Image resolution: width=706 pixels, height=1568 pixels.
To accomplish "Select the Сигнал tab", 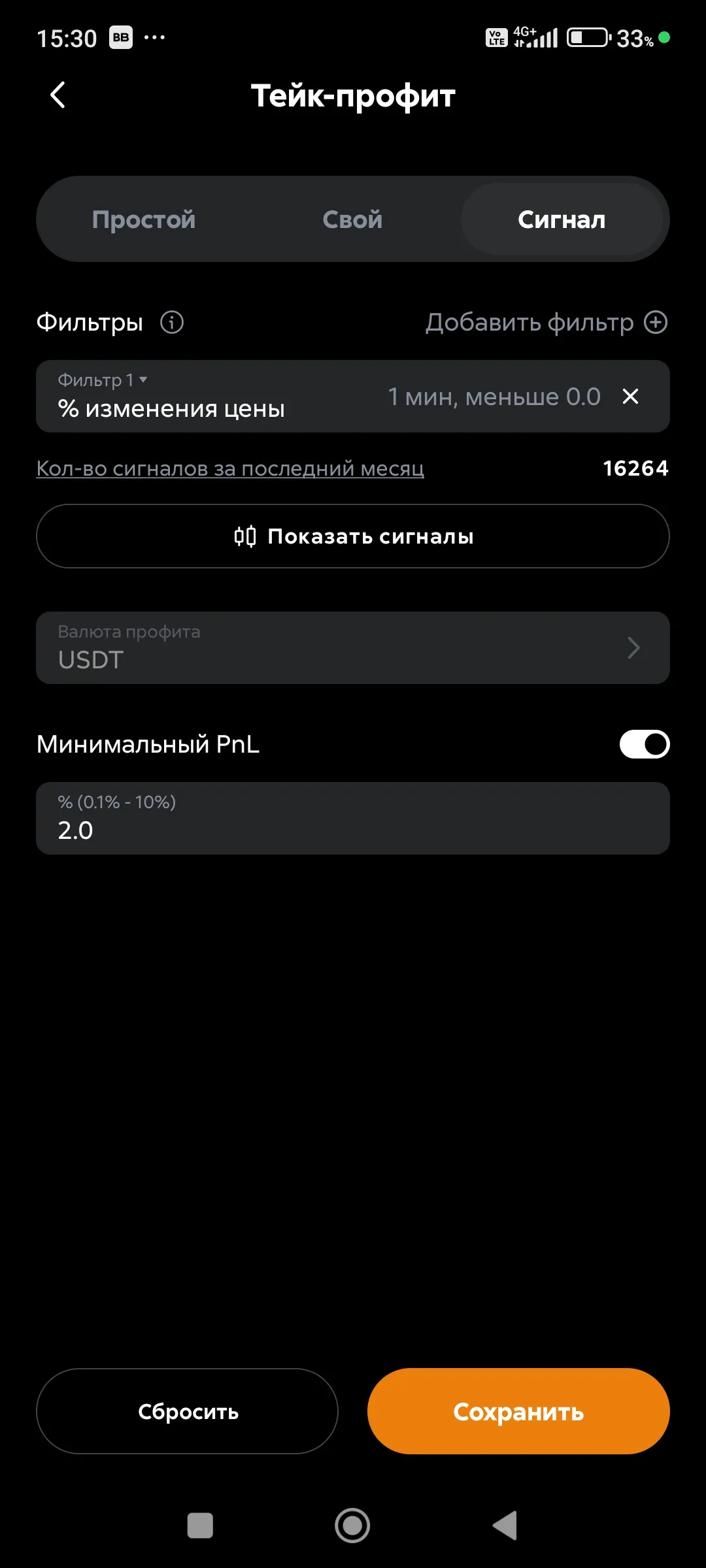I will (562, 219).
